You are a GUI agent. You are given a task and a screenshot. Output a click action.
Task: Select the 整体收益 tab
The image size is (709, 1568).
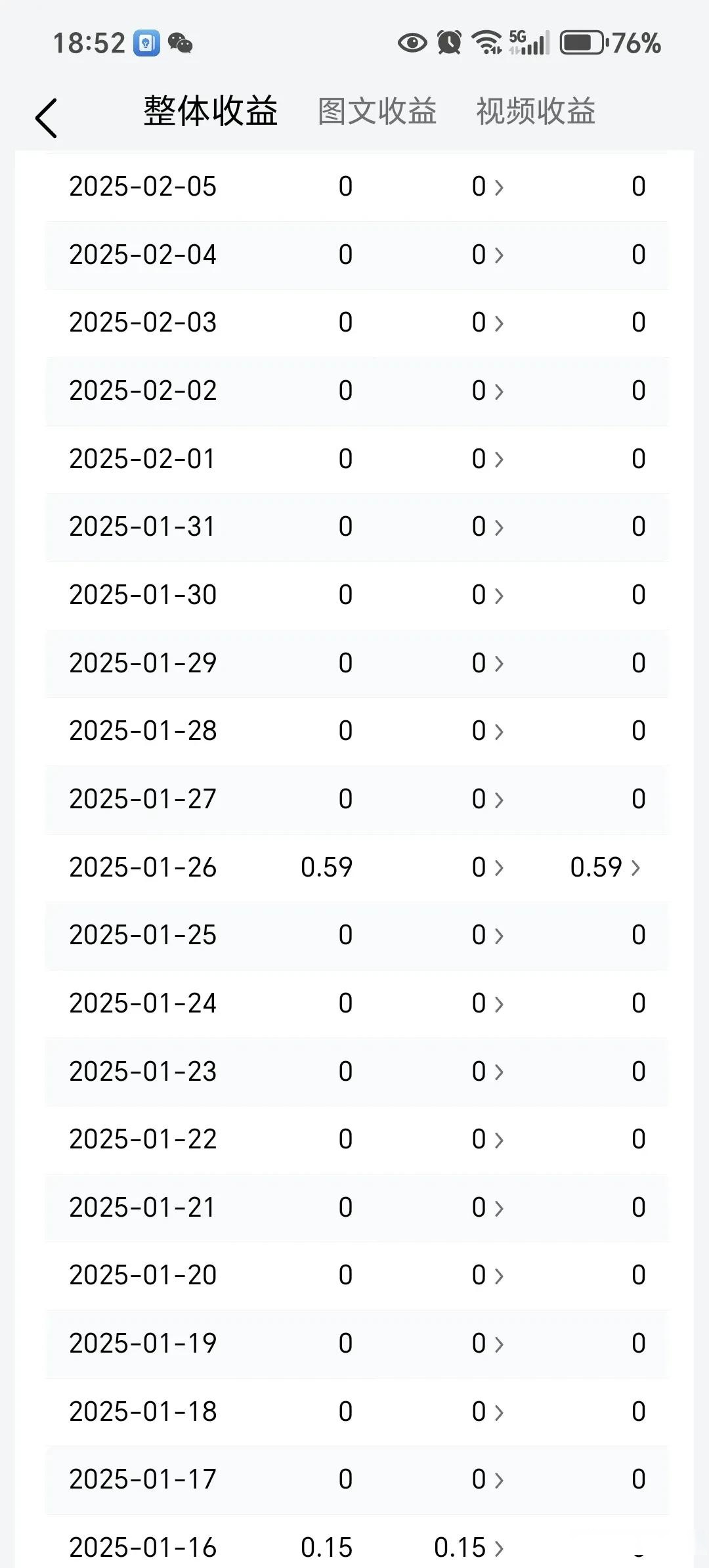[x=211, y=110]
